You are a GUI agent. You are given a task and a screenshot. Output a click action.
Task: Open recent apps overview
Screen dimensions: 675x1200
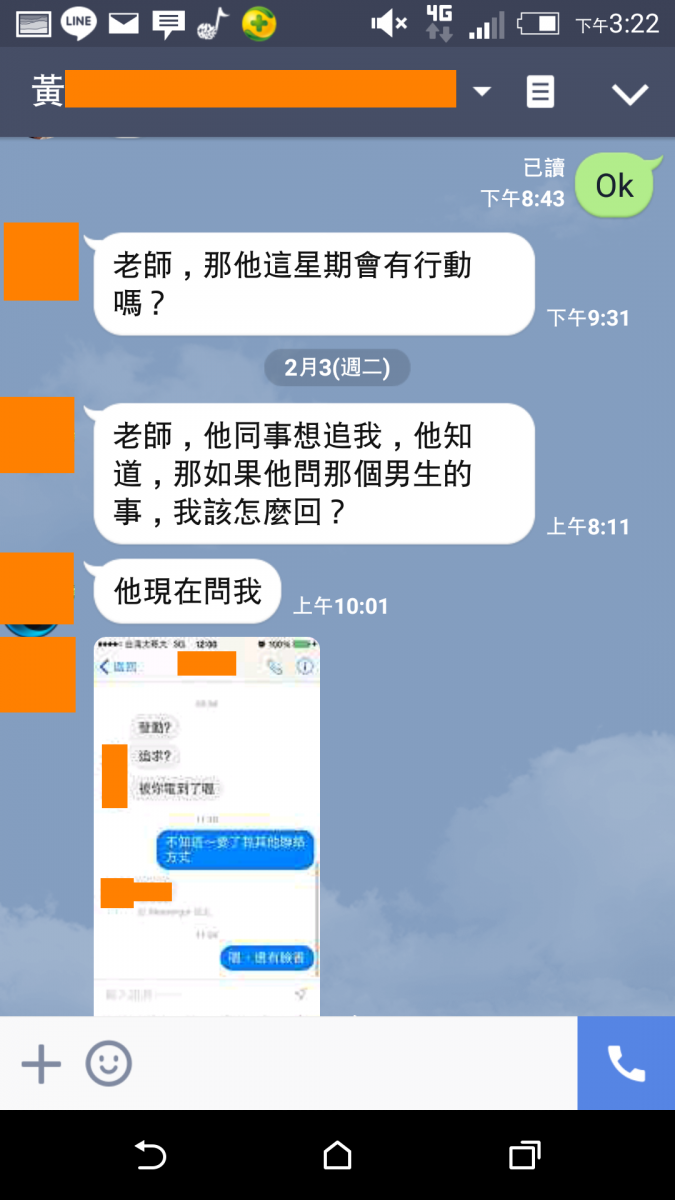[x=524, y=1156]
